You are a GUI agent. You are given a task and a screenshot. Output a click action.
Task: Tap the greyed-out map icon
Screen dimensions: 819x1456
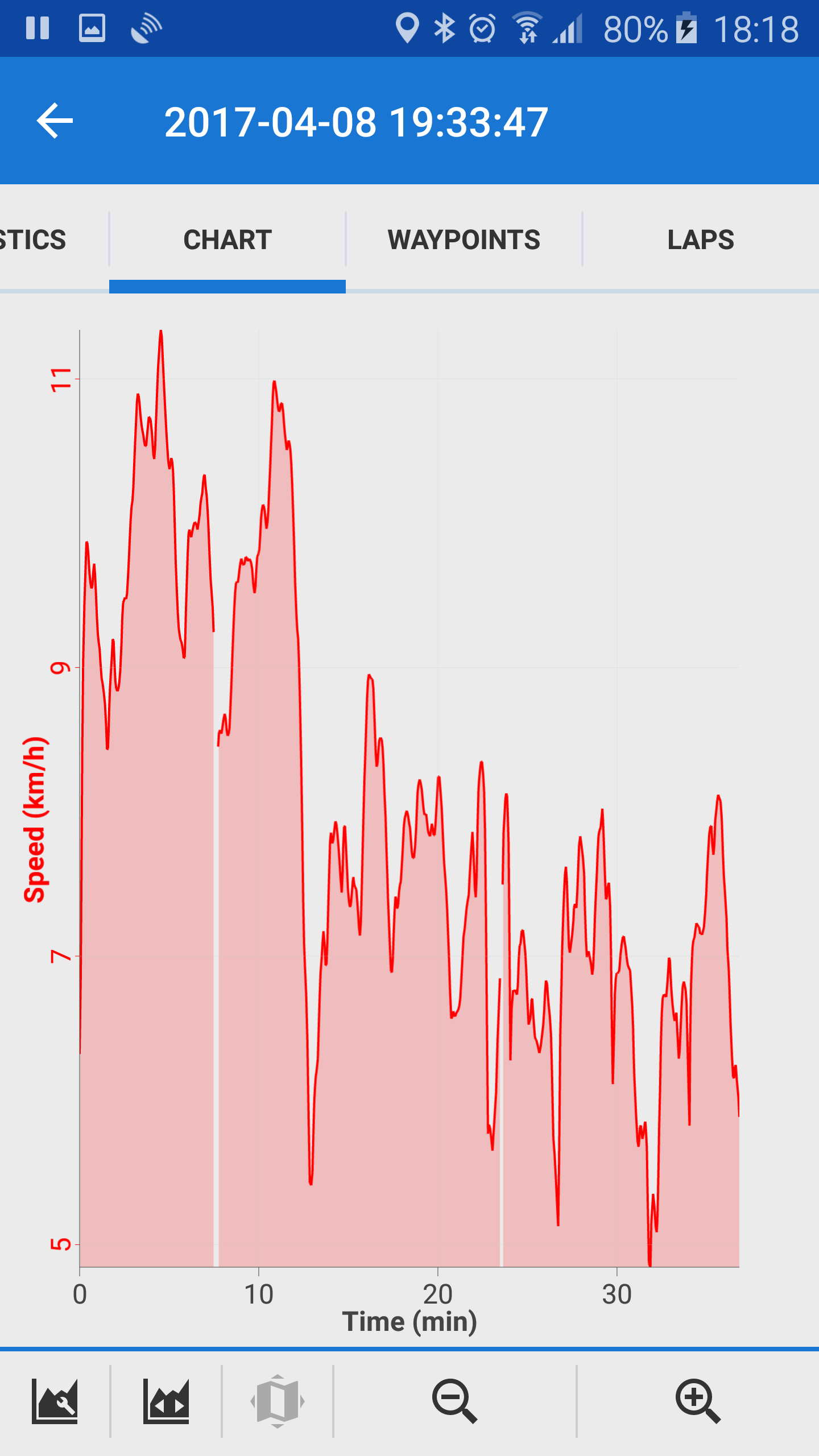[x=278, y=1400]
